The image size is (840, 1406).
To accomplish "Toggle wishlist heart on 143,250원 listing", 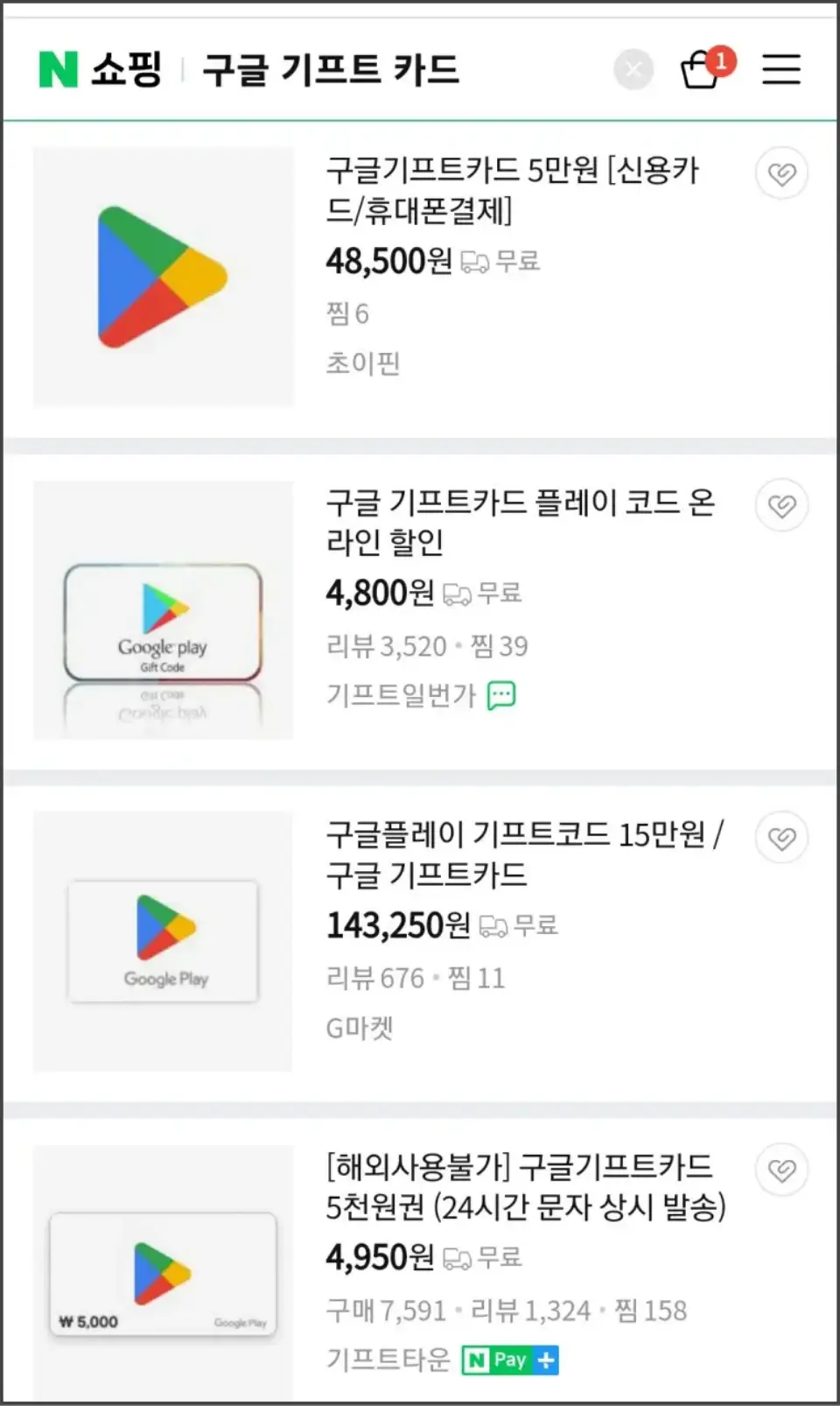I will 781,838.
